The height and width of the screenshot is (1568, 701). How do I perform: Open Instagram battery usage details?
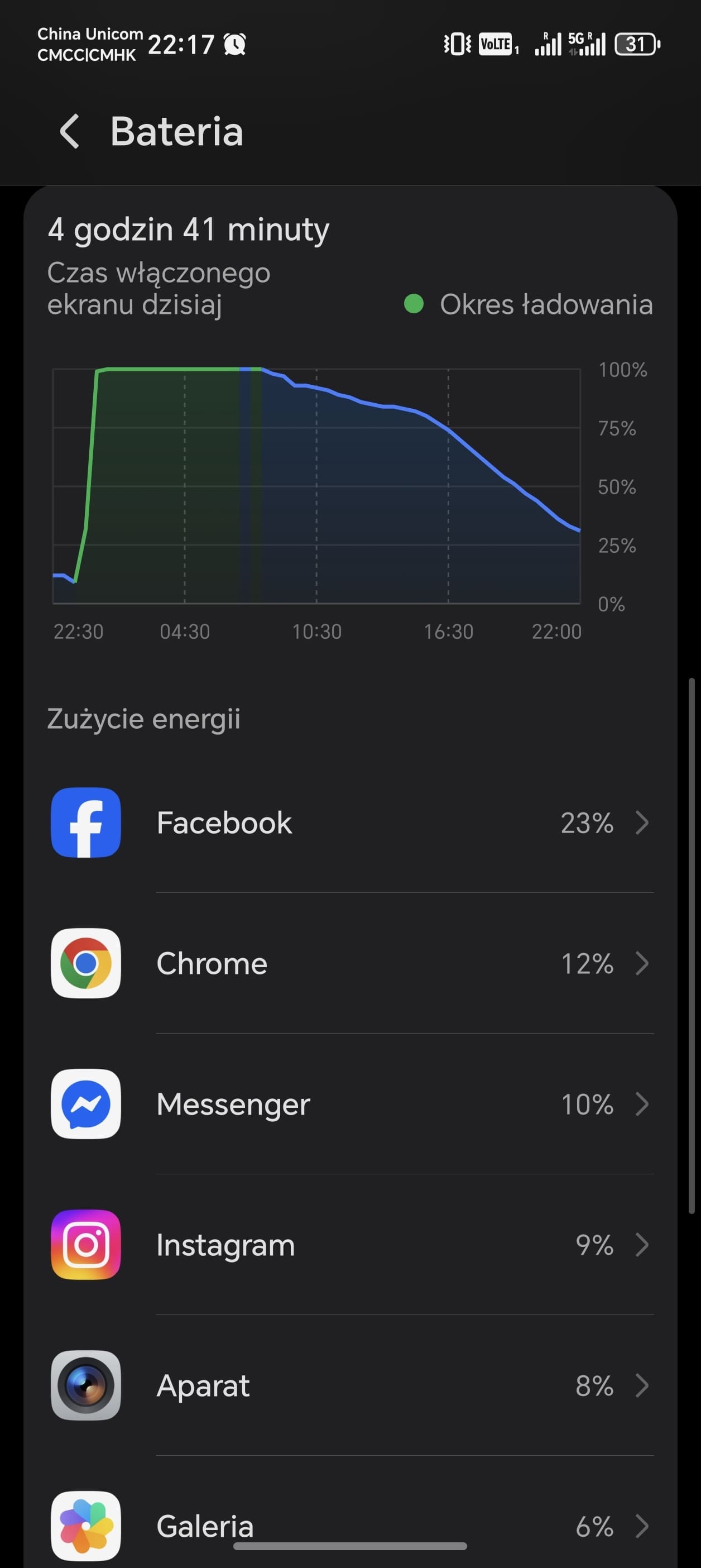tap(350, 1245)
